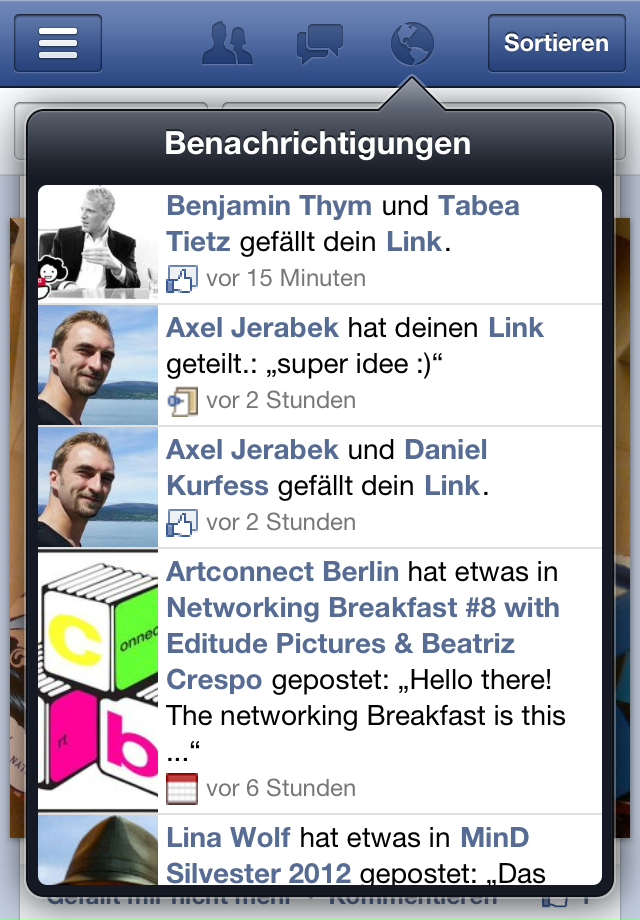Screen dimensions: 640x920
Task: Open friend requests icon
Action: 227,44
